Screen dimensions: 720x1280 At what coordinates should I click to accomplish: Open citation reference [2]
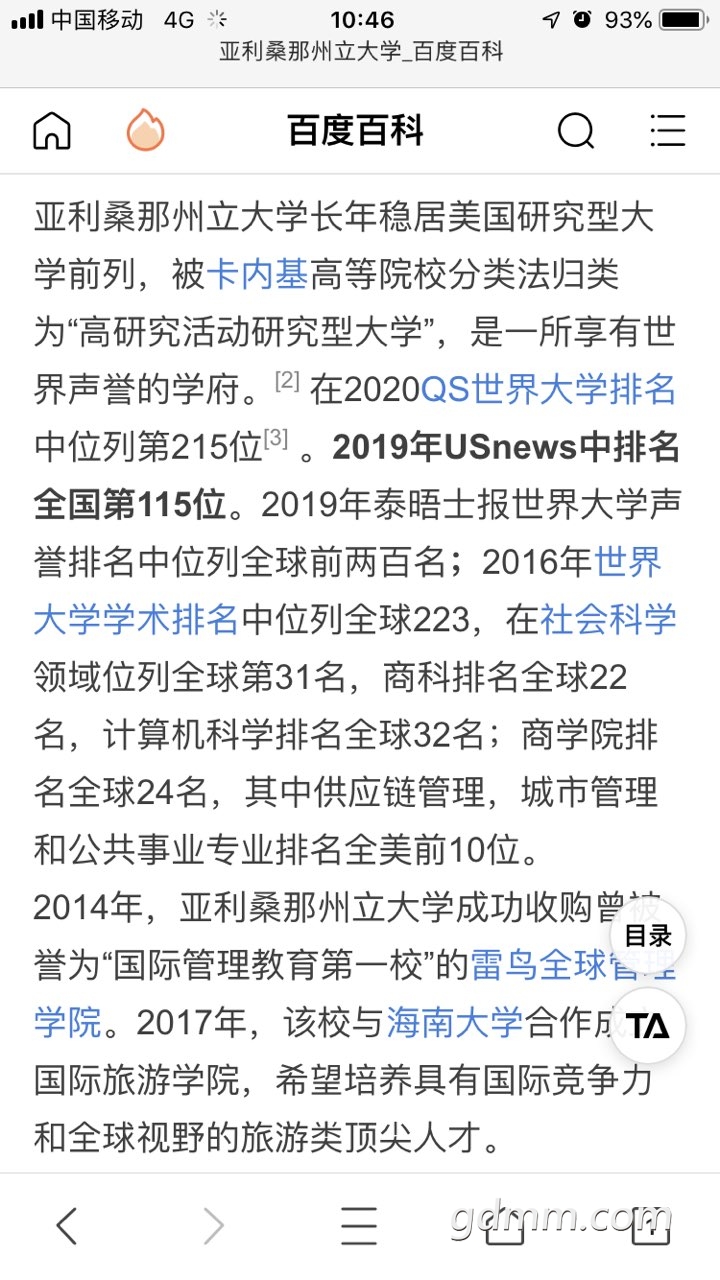[x=287, y=381]
